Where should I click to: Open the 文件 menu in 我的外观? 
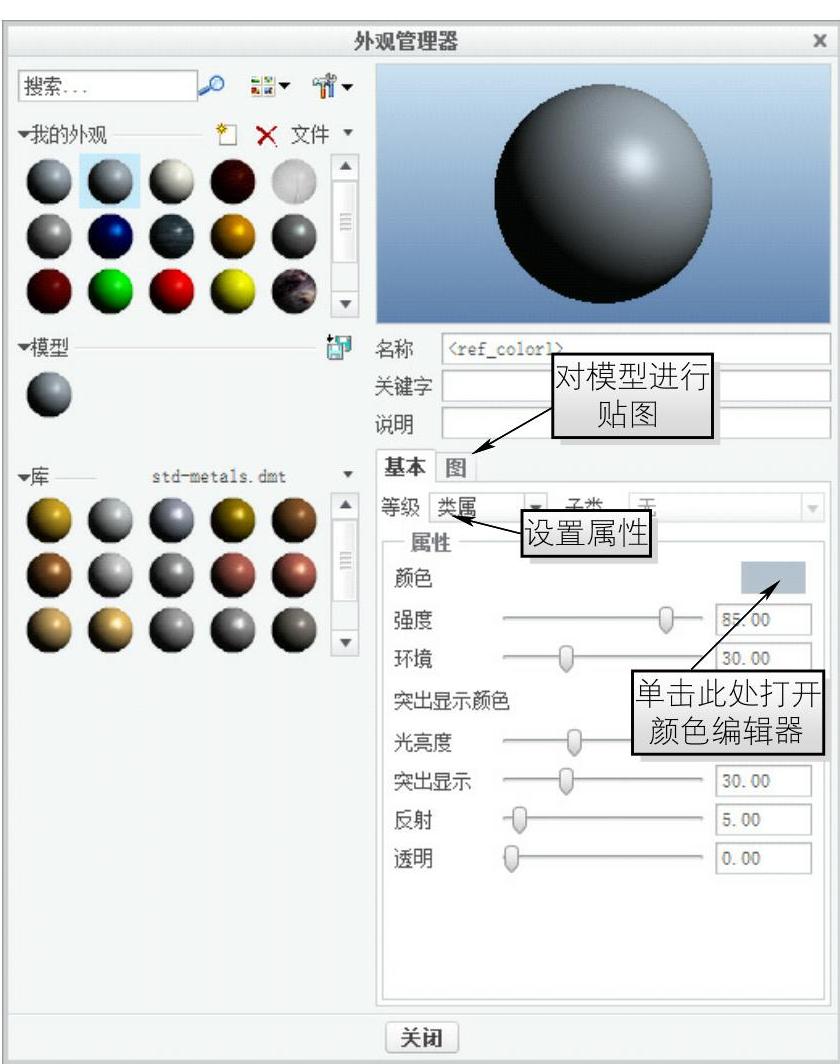pos(320,133)
